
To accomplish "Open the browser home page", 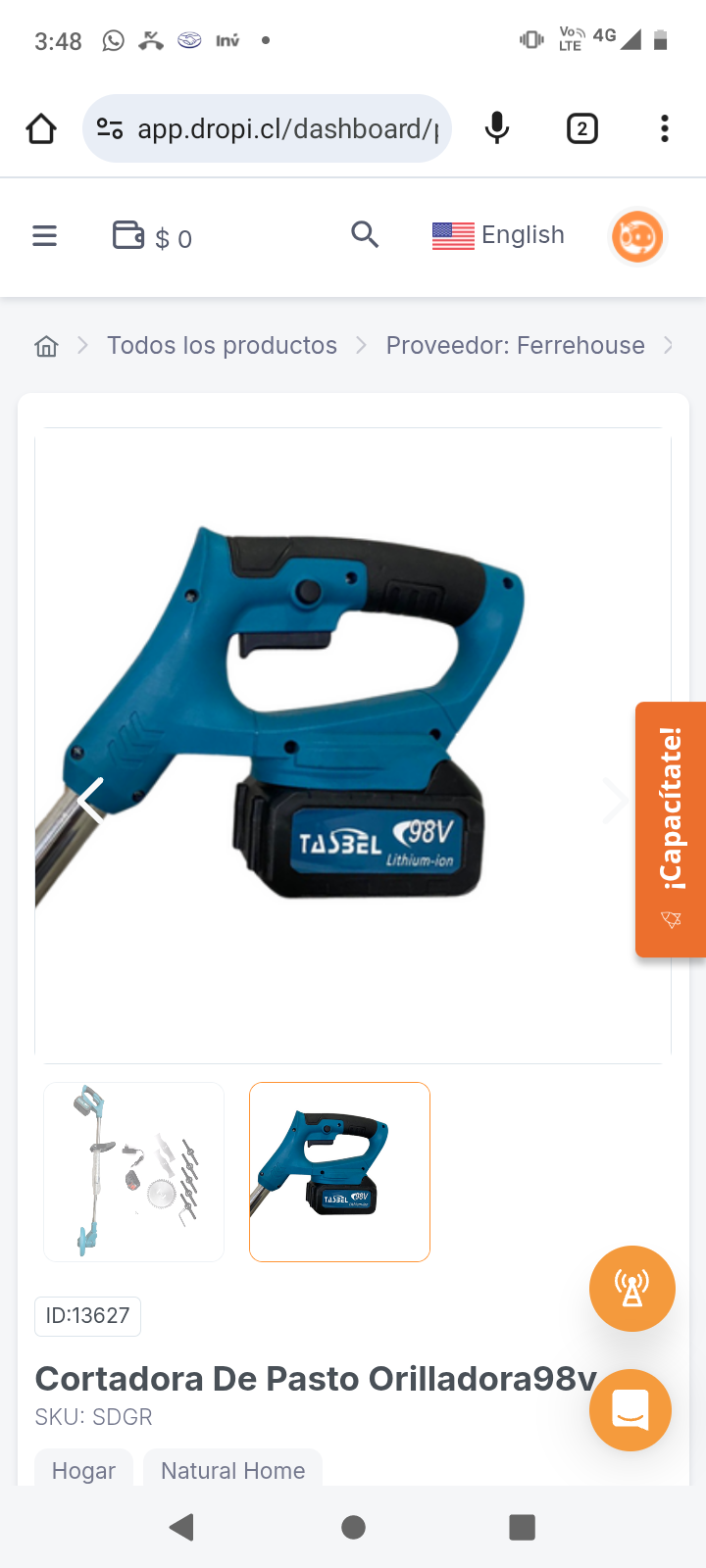I will click(41, 128).
